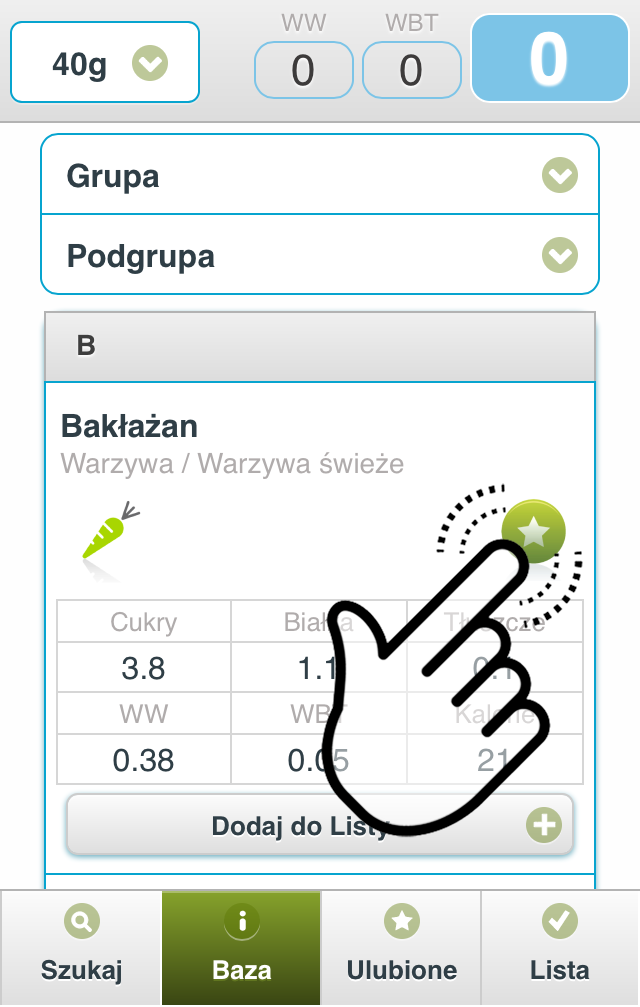Open the 40g portion size dropdown
Screen dimensions: 640x1007
(x=105, y=63)
